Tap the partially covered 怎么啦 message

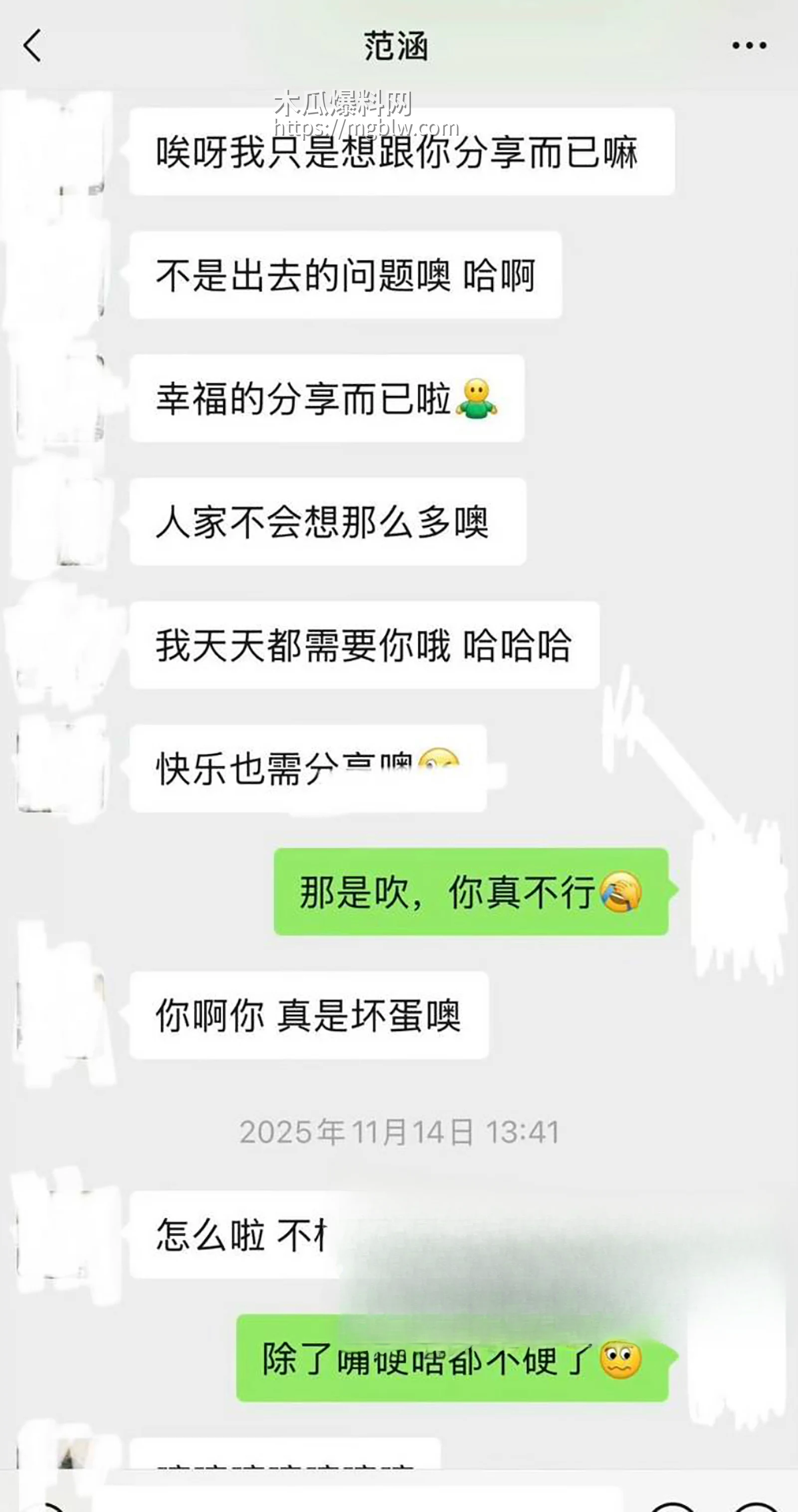pos(235,1233)
